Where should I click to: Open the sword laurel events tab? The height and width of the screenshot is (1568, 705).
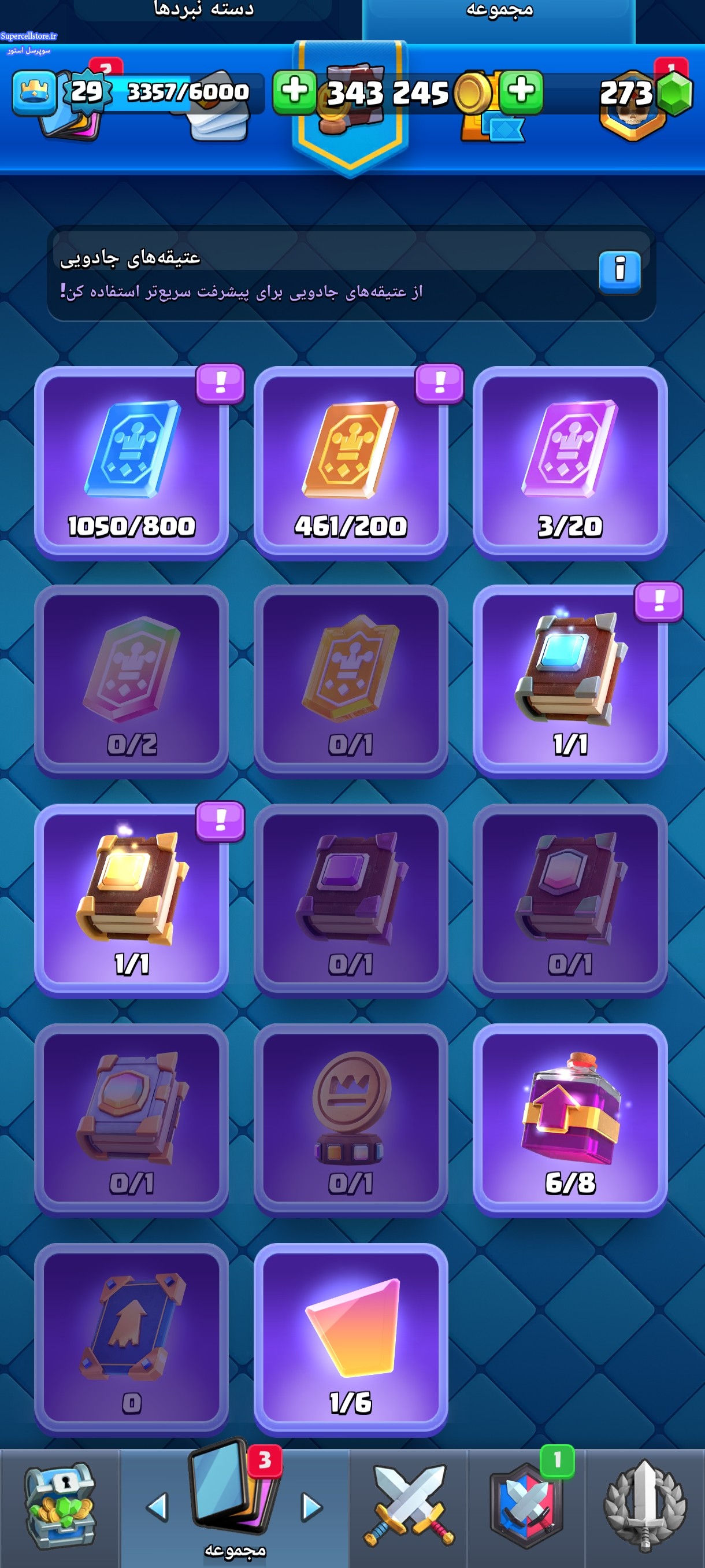click(645, 1507)
